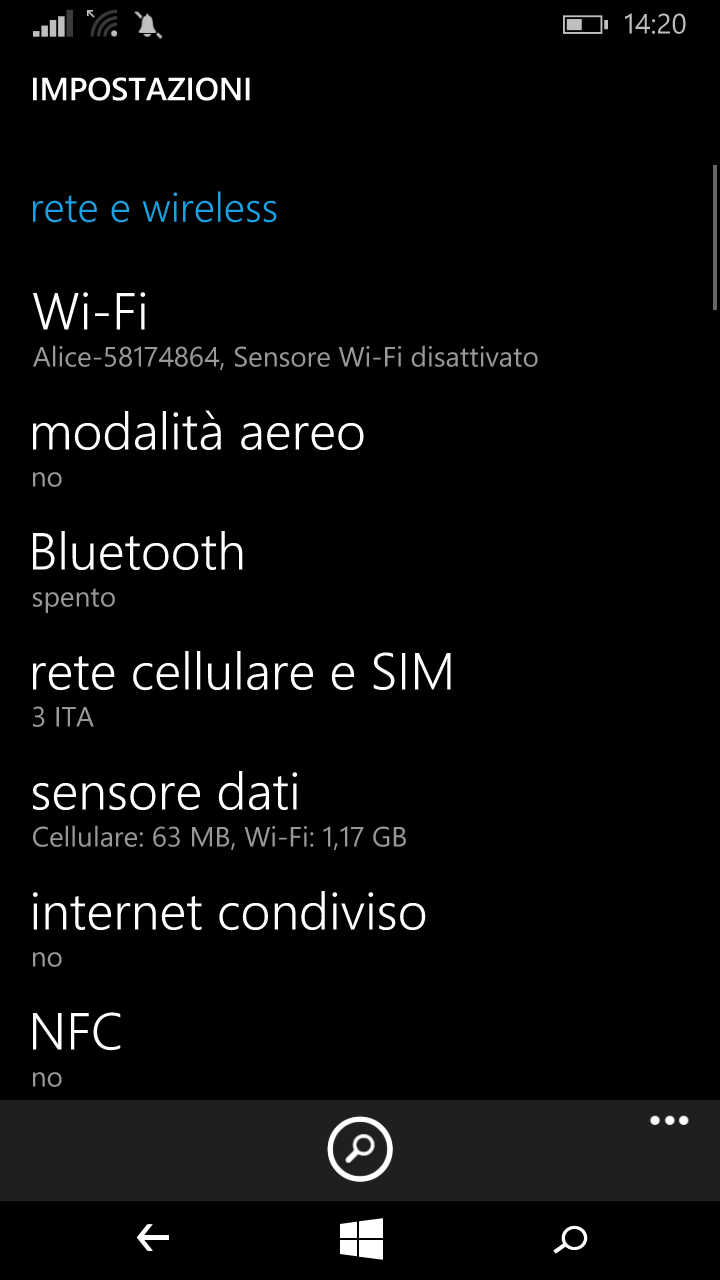
Task: Tap the system search key
Action: tap(570, 1240)
